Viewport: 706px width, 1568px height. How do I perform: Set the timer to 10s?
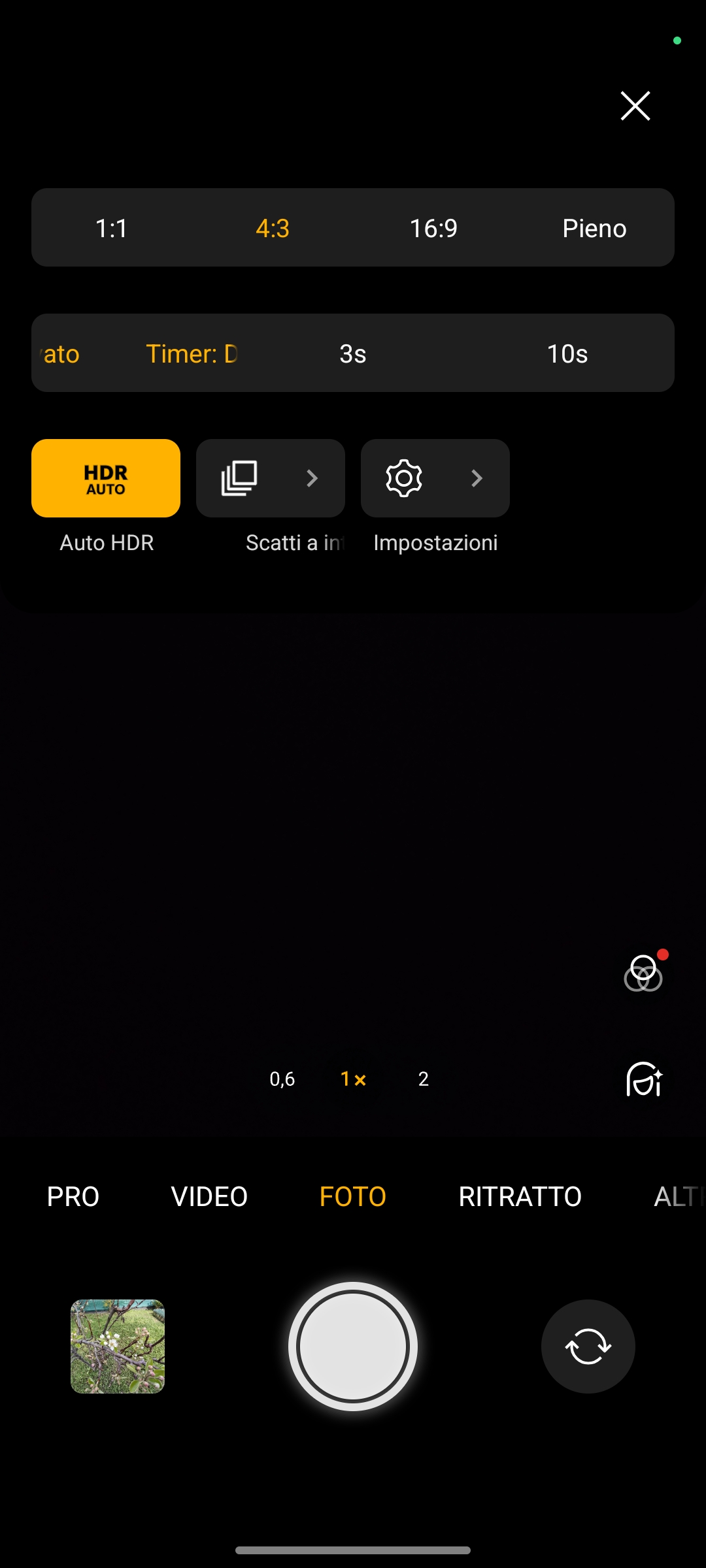(x=567, y=353)
